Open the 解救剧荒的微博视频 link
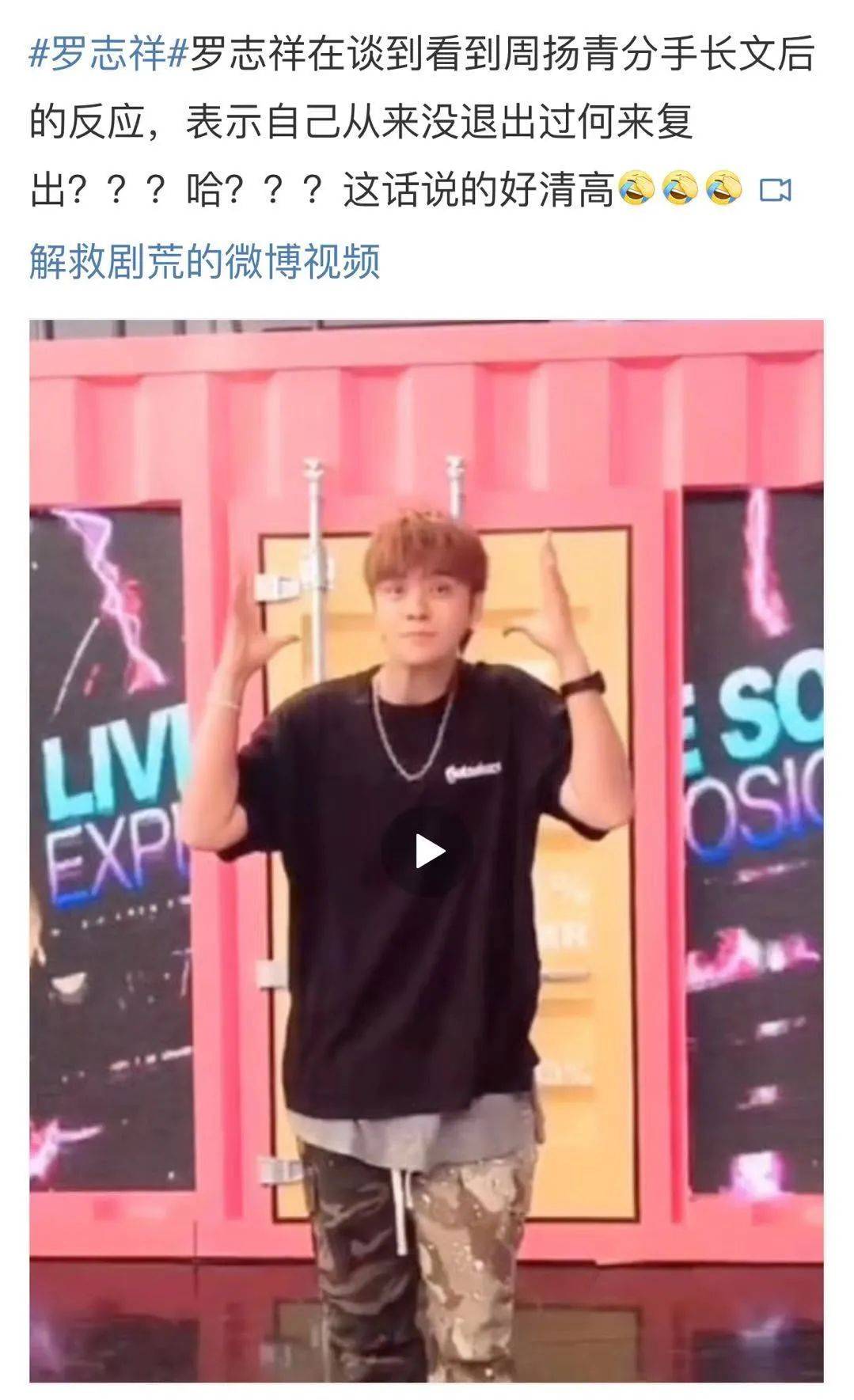Viewport: 854px width, 1400px height. 204,260
